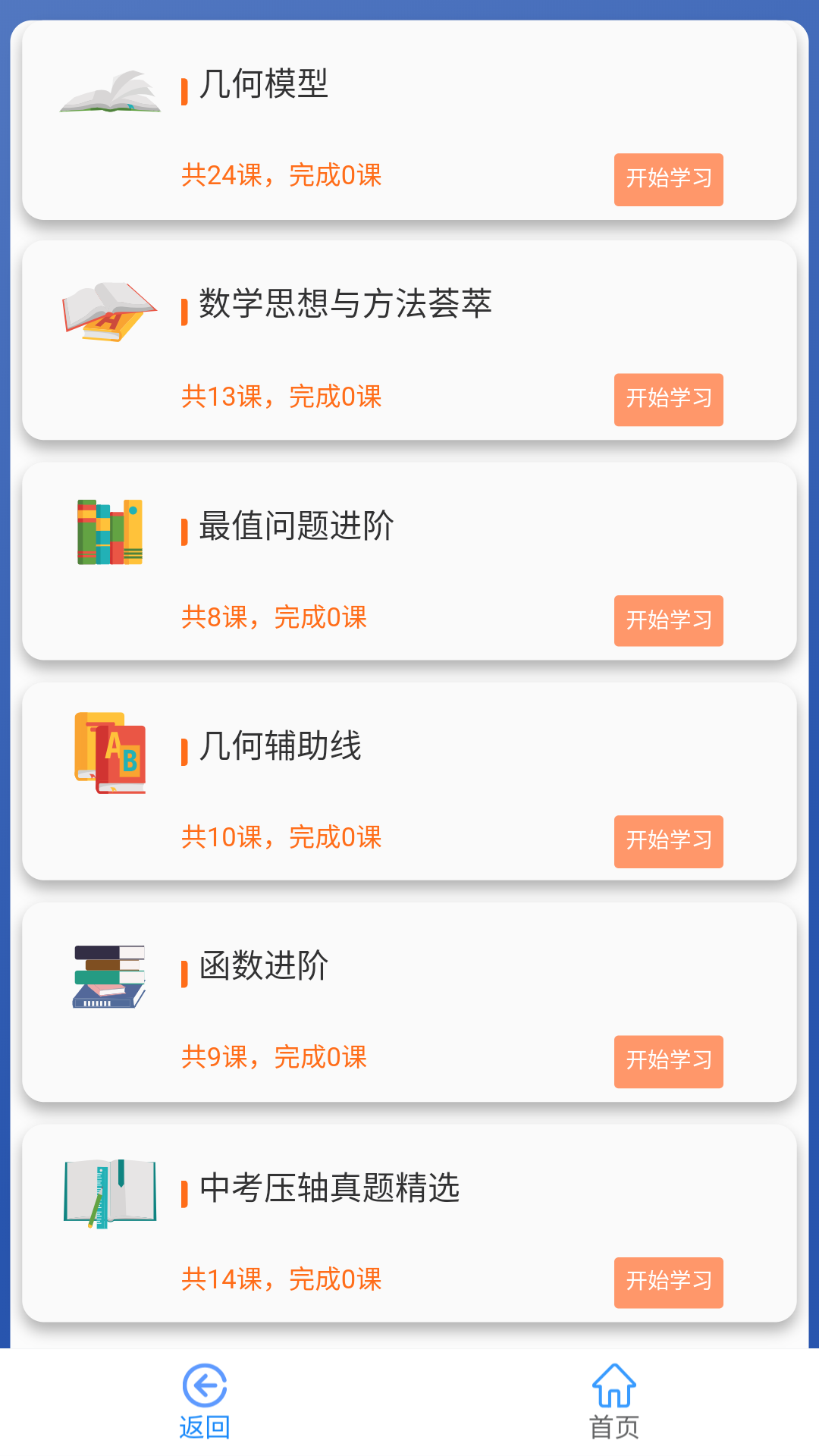Start learning the 几何模型 course
This screenshot has width=819, height=1456.
(668, 180)
